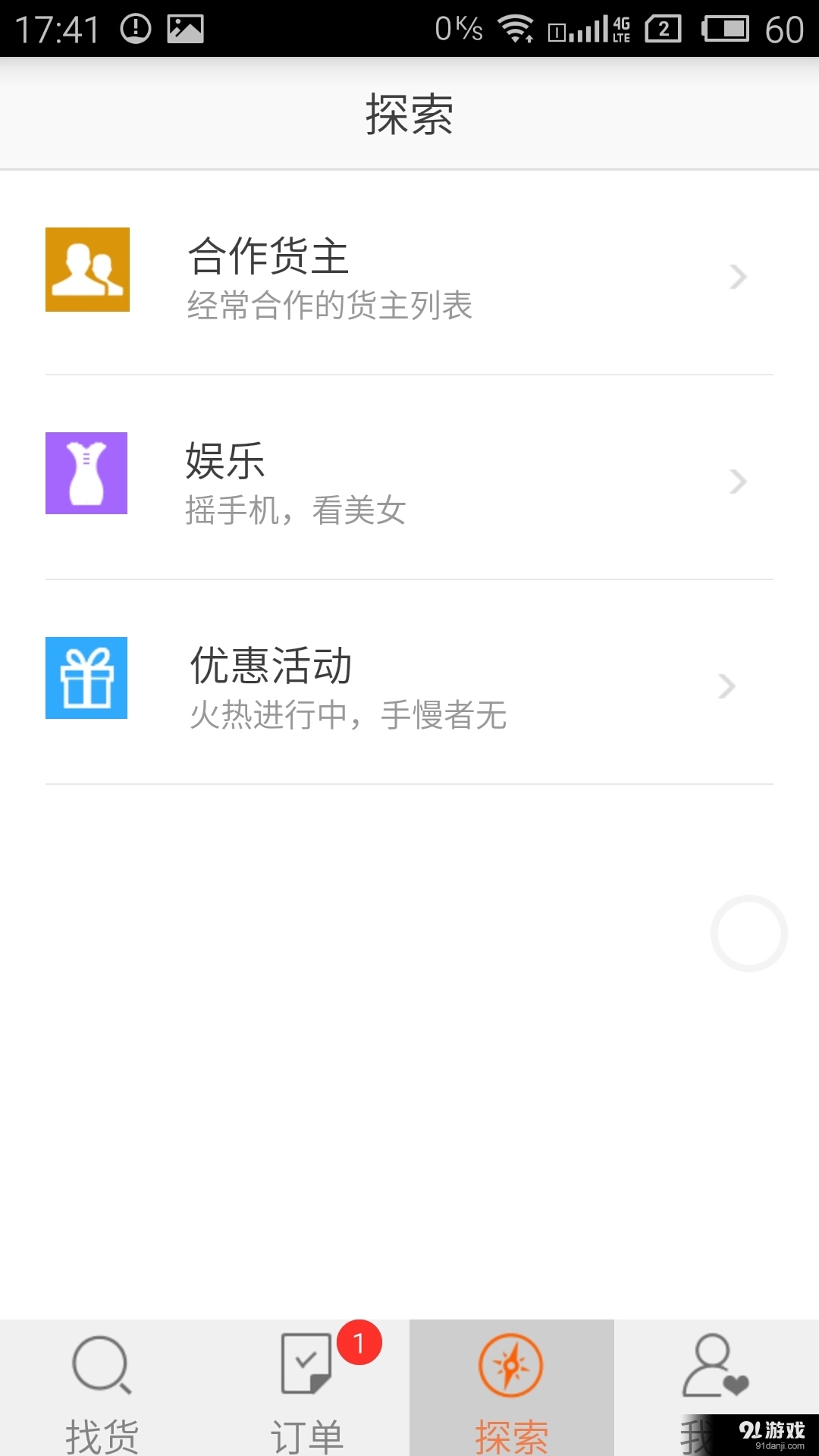Expand the 合作货主 row chevron

tap(737, 277)
